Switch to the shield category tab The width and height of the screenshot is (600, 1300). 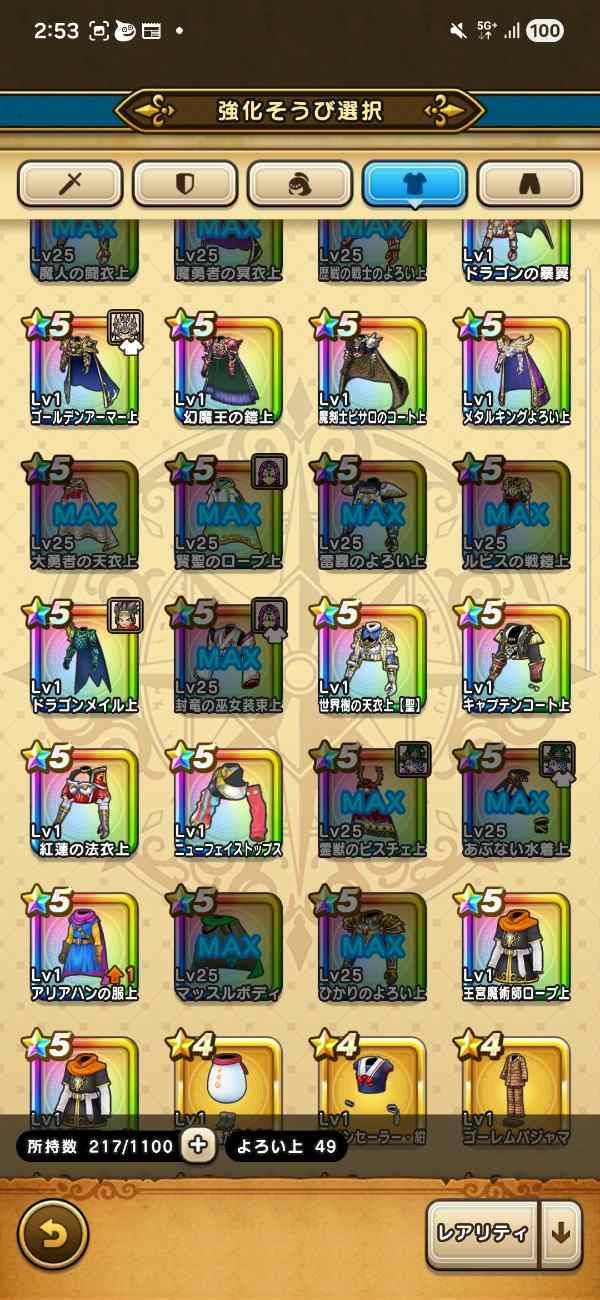[x=185, y=184]
